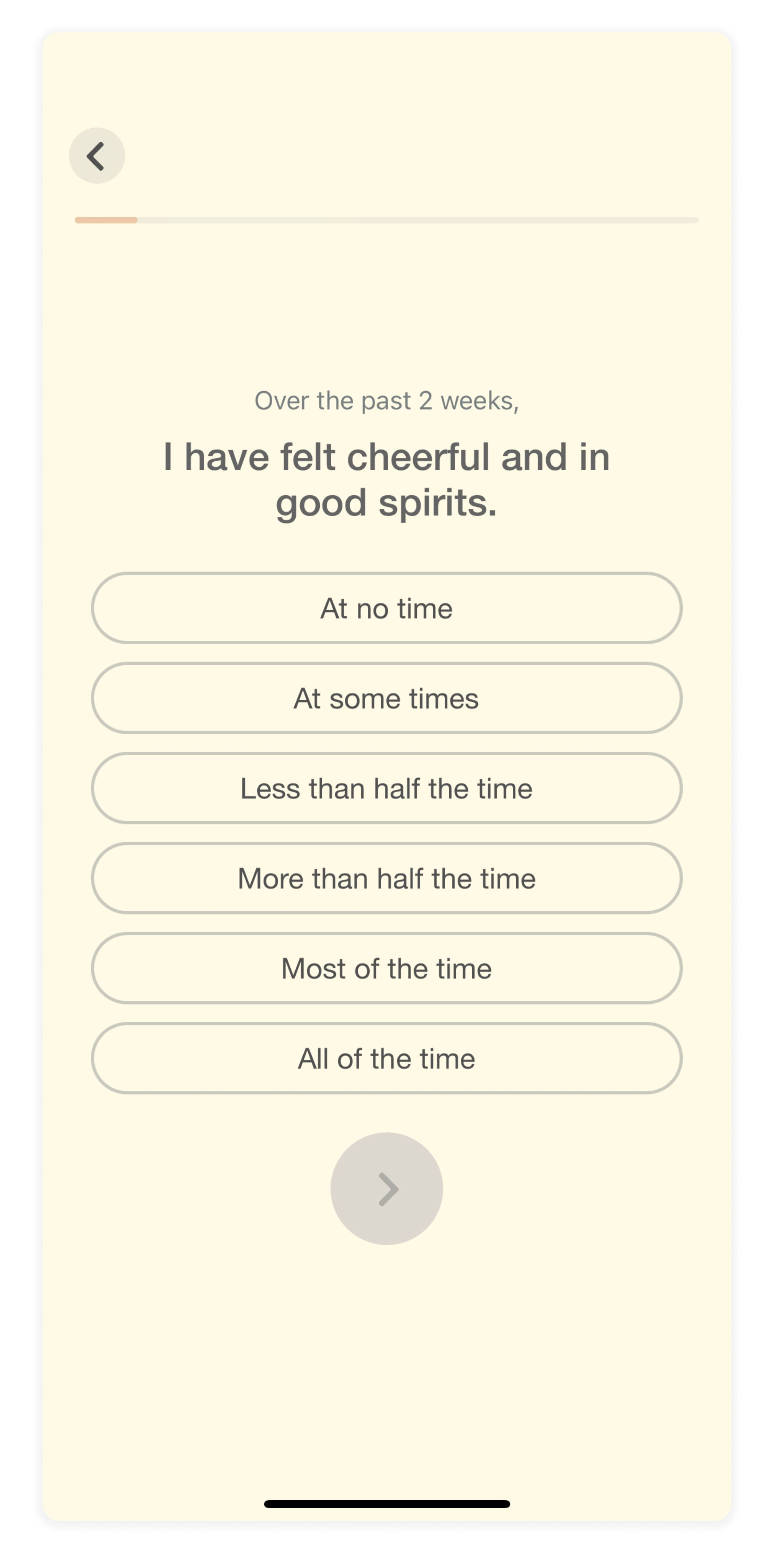Select the 'At no time' answer
Viewport: 771px width, 1568px height.
386,608
